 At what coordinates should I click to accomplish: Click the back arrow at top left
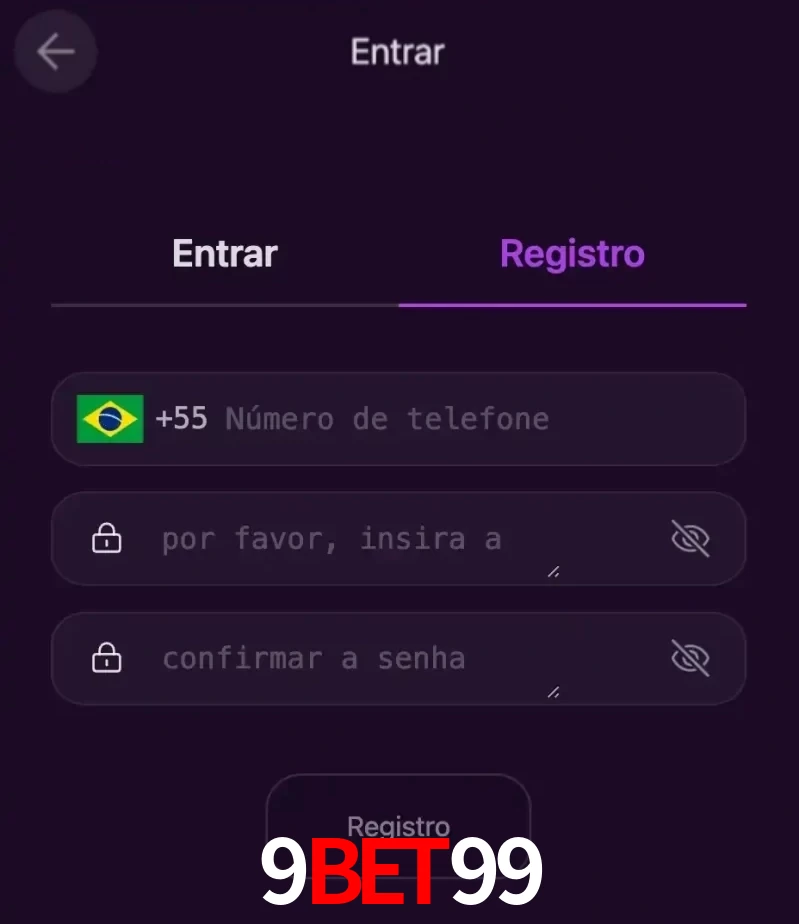tap(55, 51)
